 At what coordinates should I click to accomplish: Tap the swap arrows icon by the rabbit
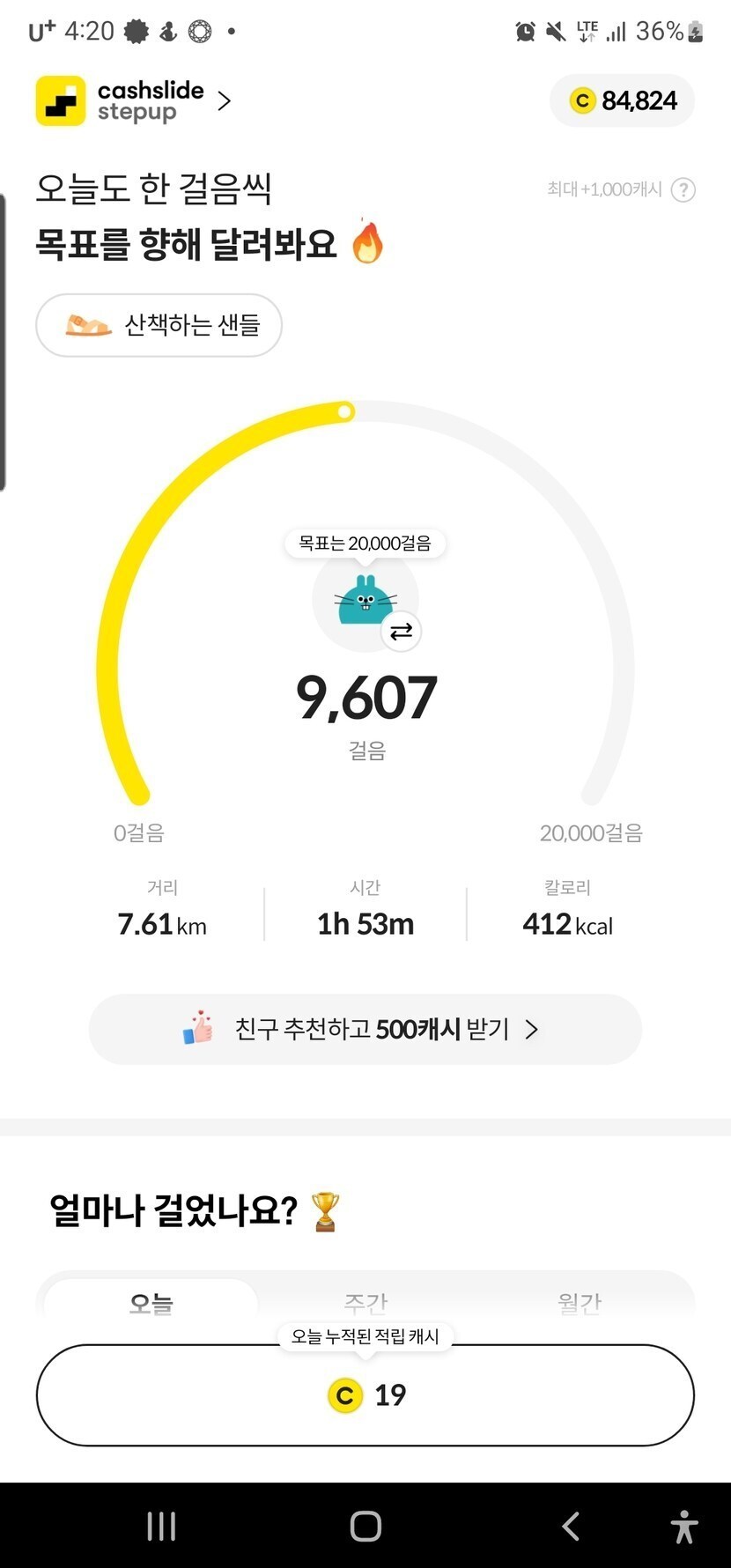pos(401,632)
